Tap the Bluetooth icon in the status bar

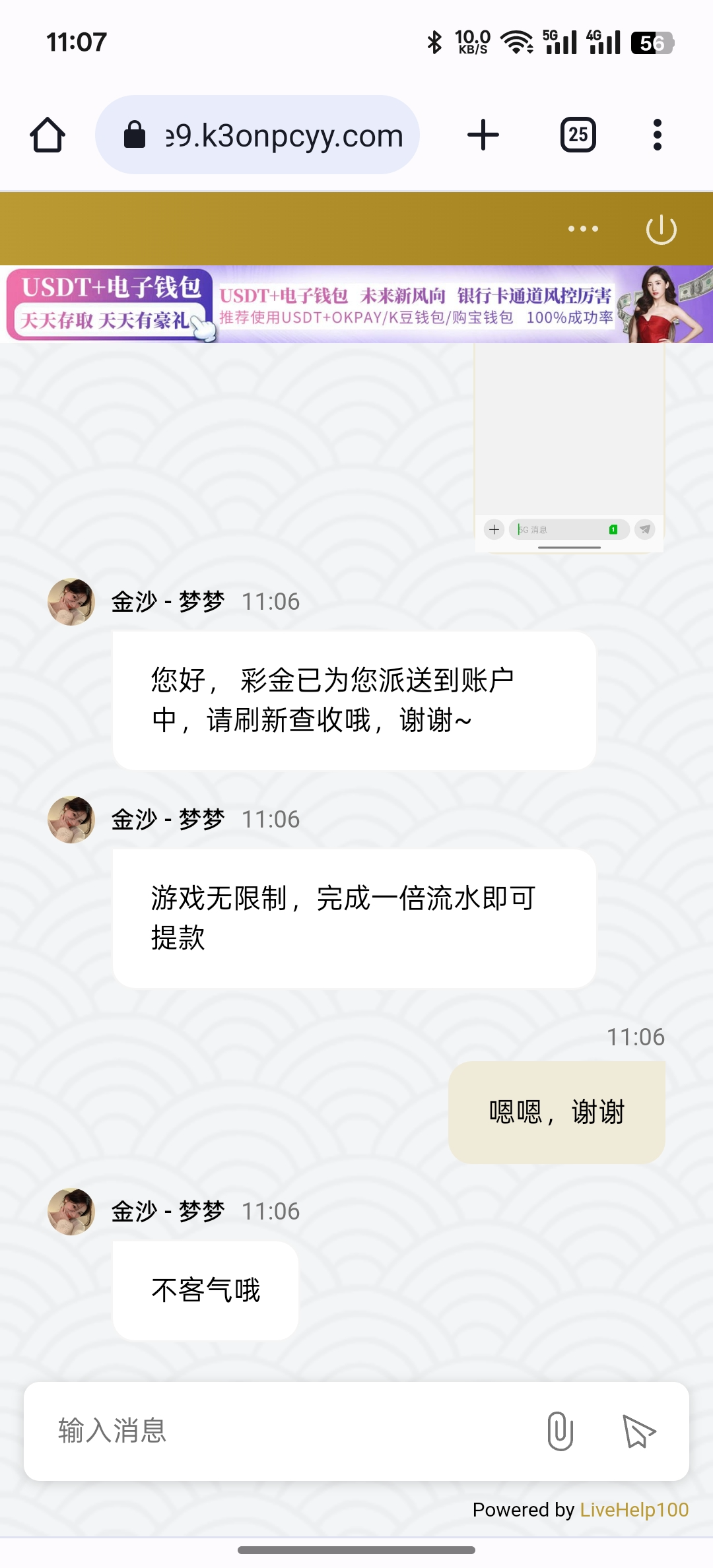[434, 41]
